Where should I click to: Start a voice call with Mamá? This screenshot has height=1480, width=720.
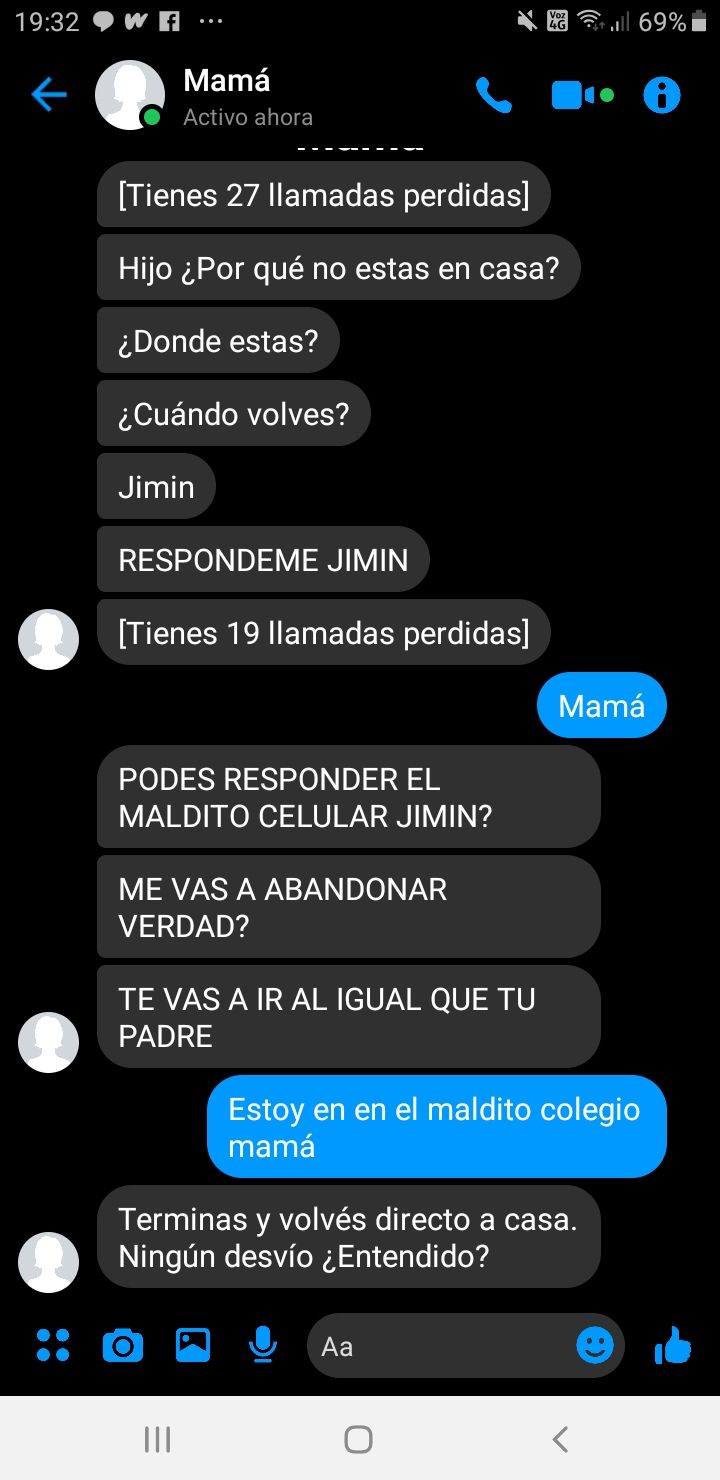pyautogui.click(x=493, y=96)
